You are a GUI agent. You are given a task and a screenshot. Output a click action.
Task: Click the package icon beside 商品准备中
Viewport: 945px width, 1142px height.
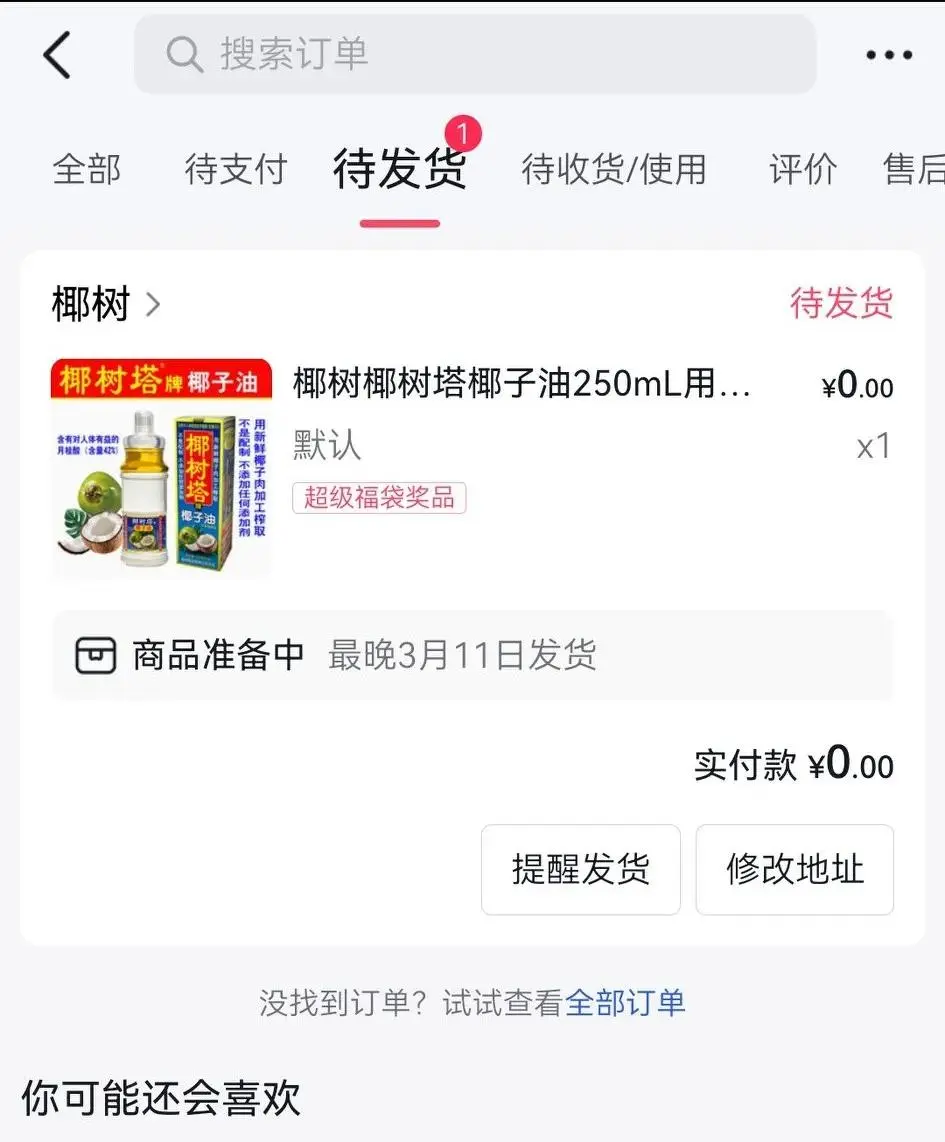[x=97, y=655]
